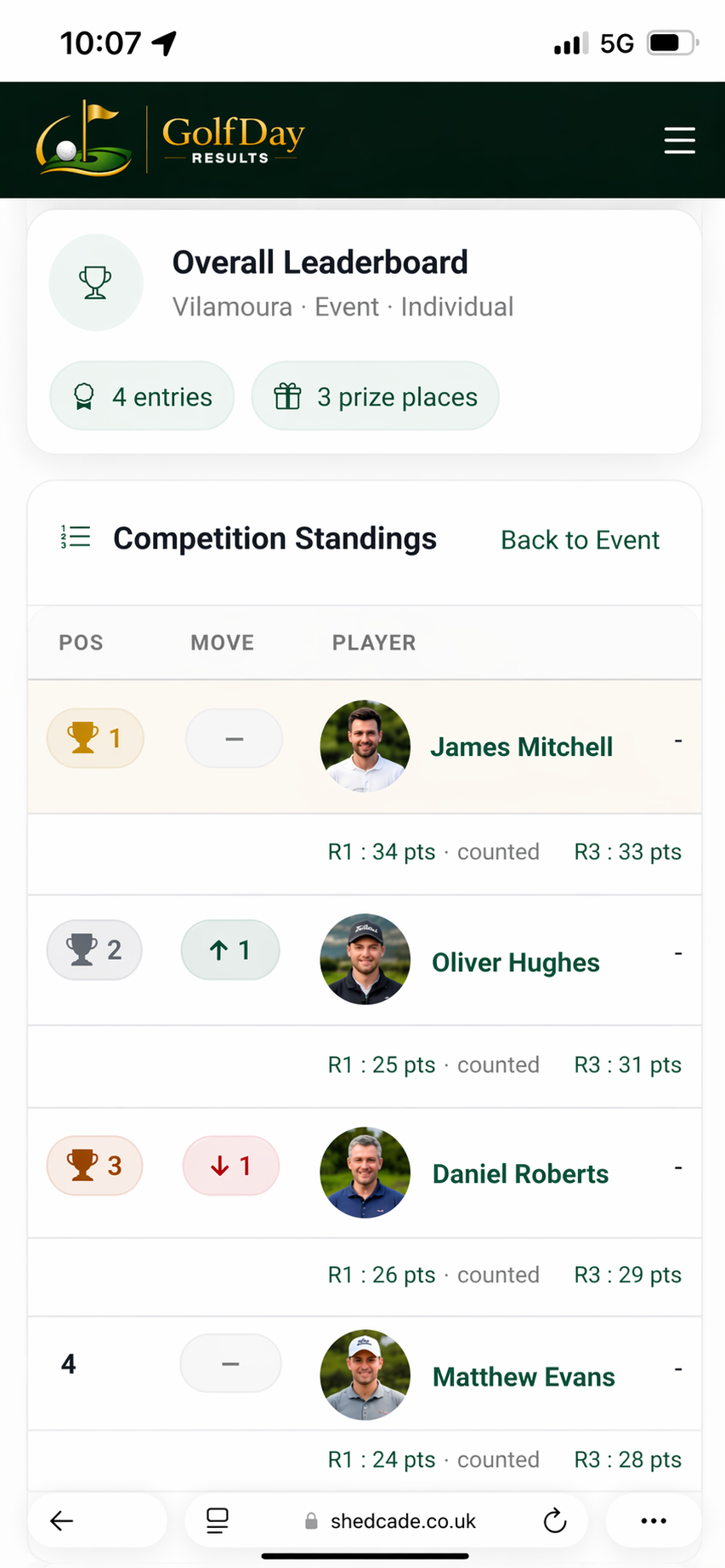Select the trophy icon beside Overall Leaderboard
The height and width of the screenshot is (1568, 725).
96,281
